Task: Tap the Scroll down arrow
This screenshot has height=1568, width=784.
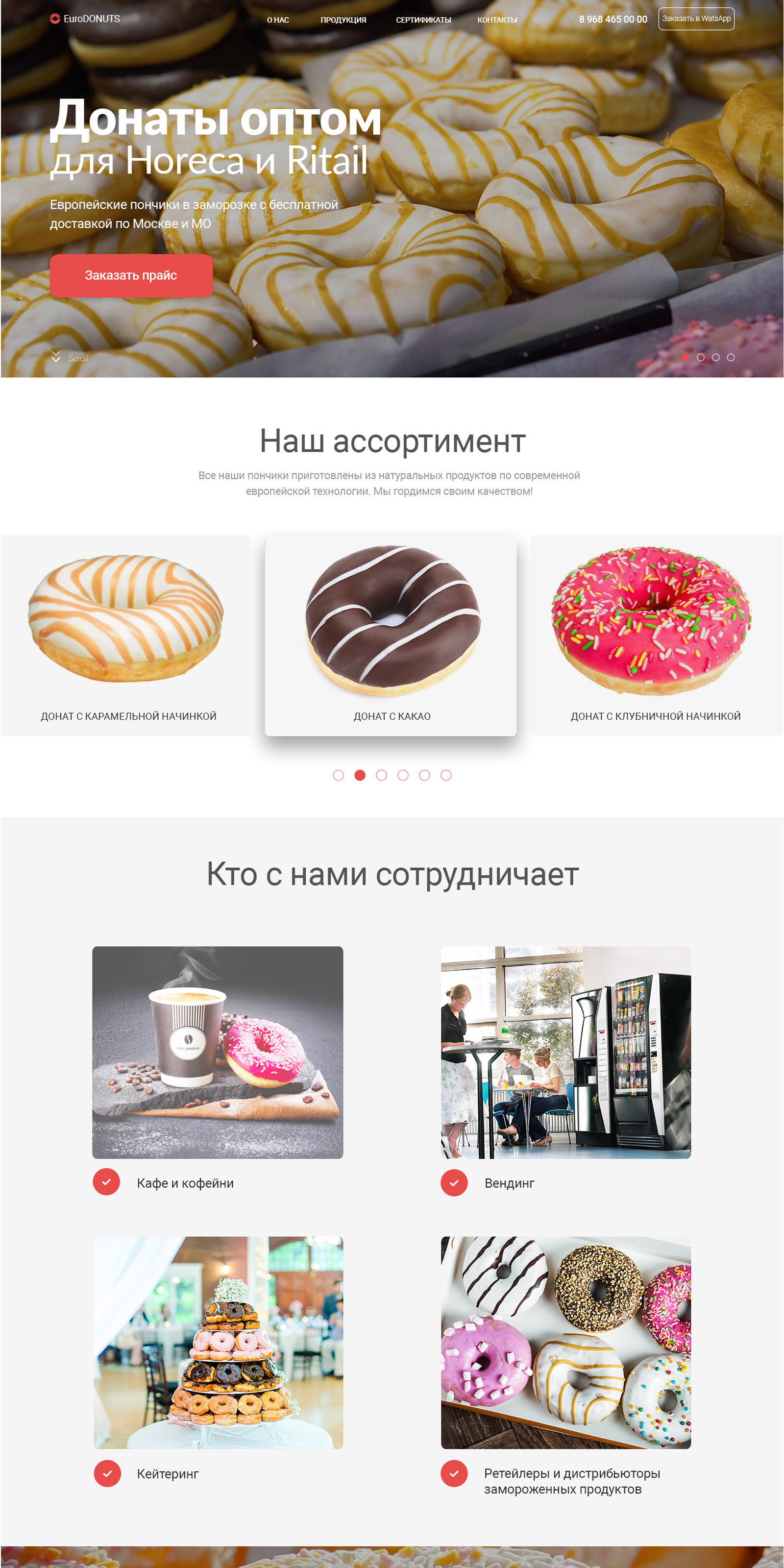Action: pyautogui.click(x=56, y=357)
